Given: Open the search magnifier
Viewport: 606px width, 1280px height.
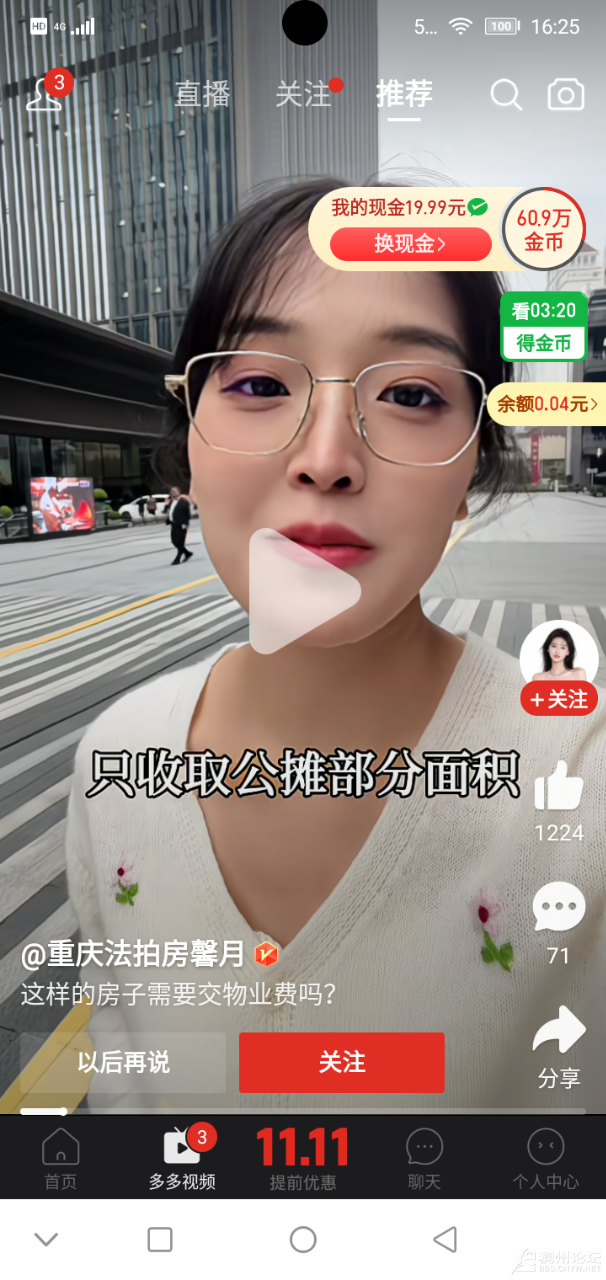Looking at the screenshot, I should click(506, 95).
